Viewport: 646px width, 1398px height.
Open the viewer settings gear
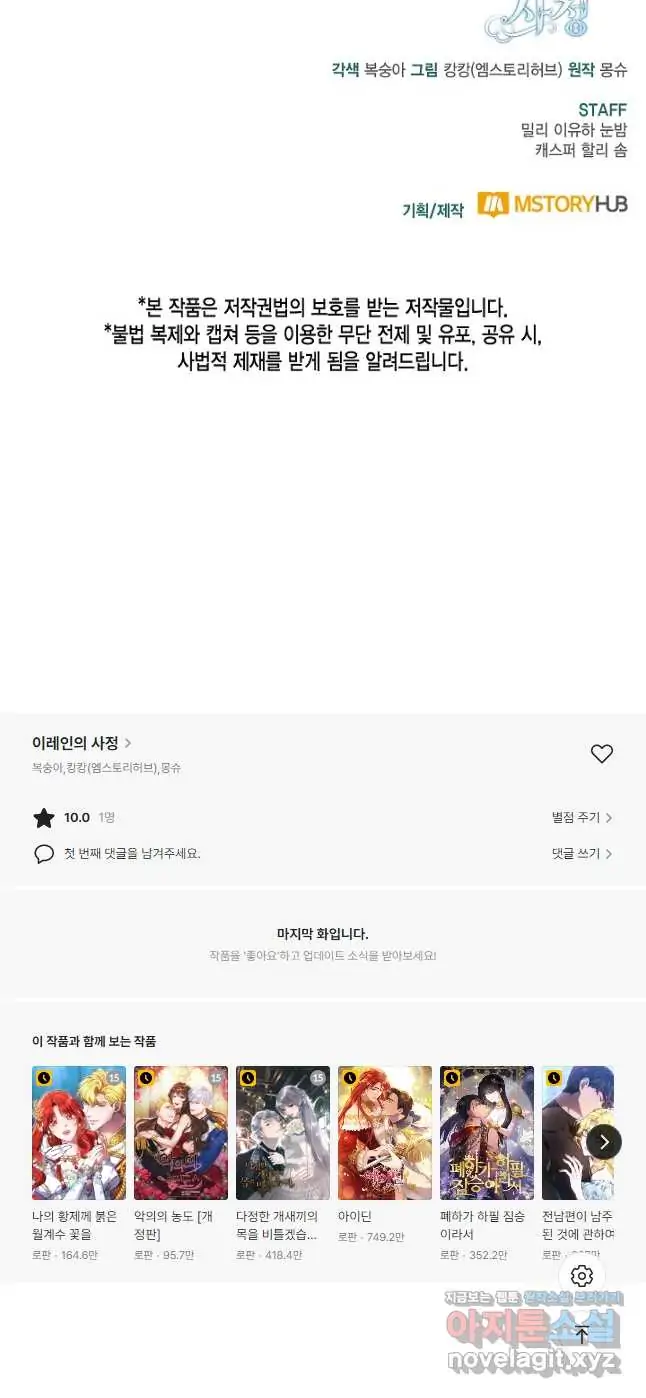[x=582, y=1276]
